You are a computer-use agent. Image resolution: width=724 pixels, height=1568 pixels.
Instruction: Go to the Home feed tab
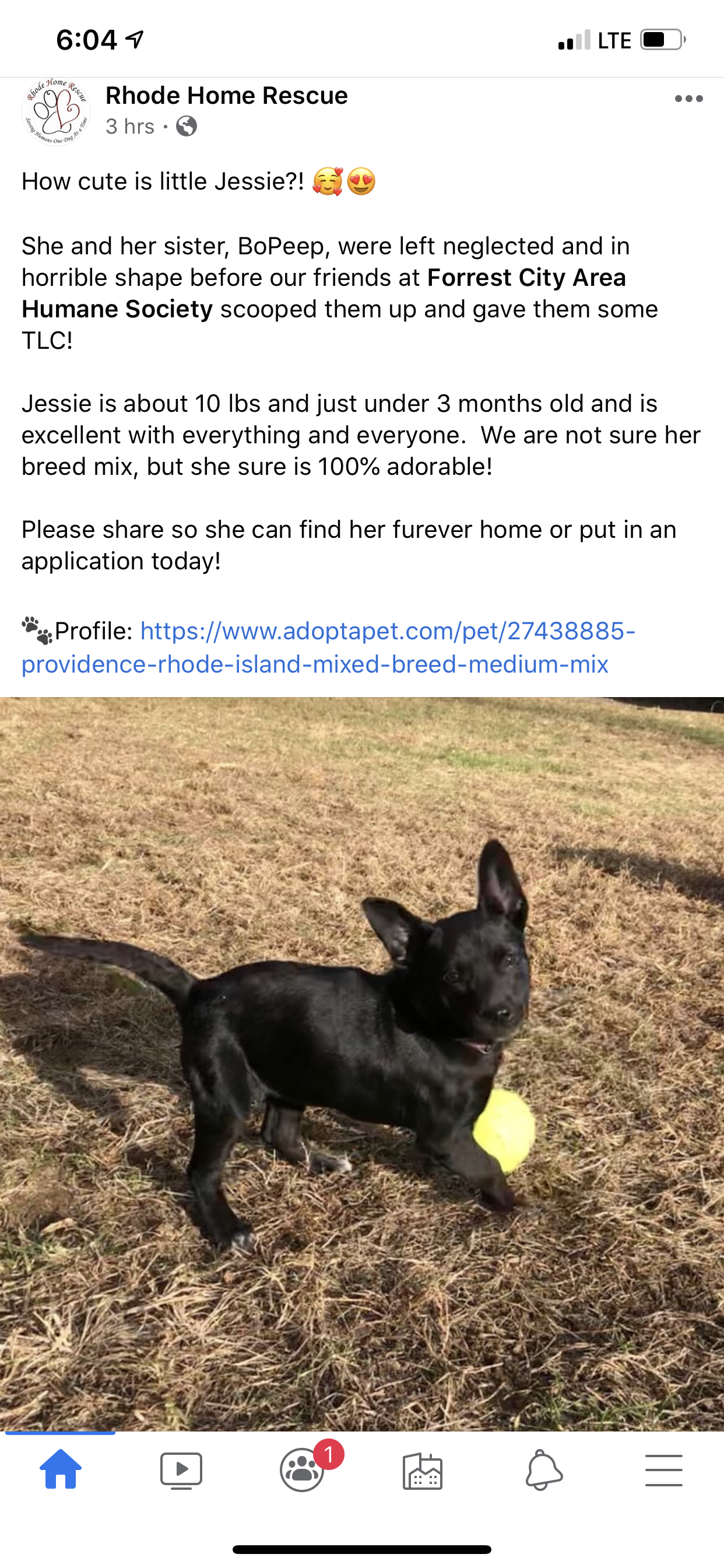click(60, 1469)
